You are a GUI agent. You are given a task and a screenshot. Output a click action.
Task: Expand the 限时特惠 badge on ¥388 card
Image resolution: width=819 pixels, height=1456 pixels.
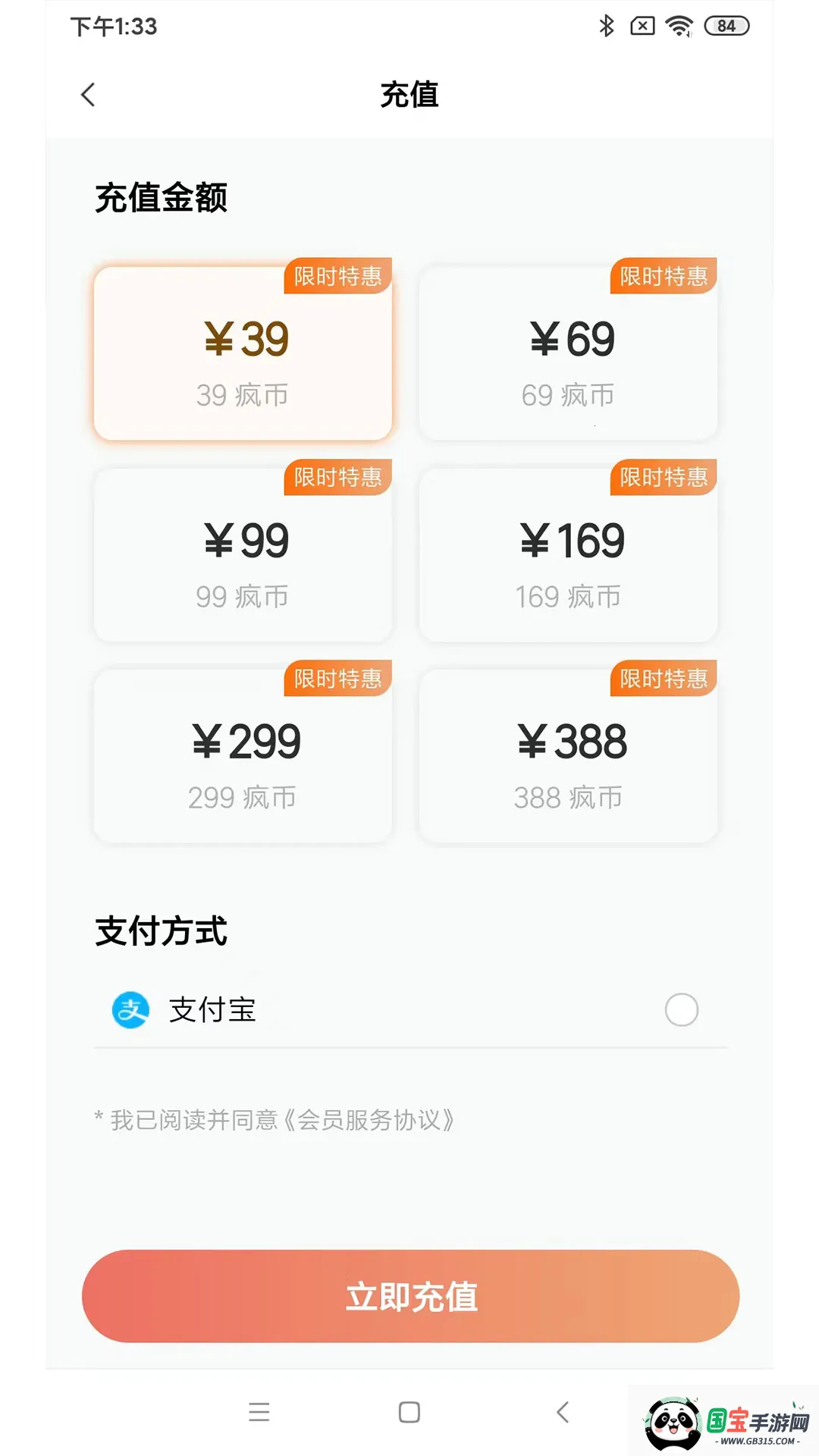tap(663, 680)
